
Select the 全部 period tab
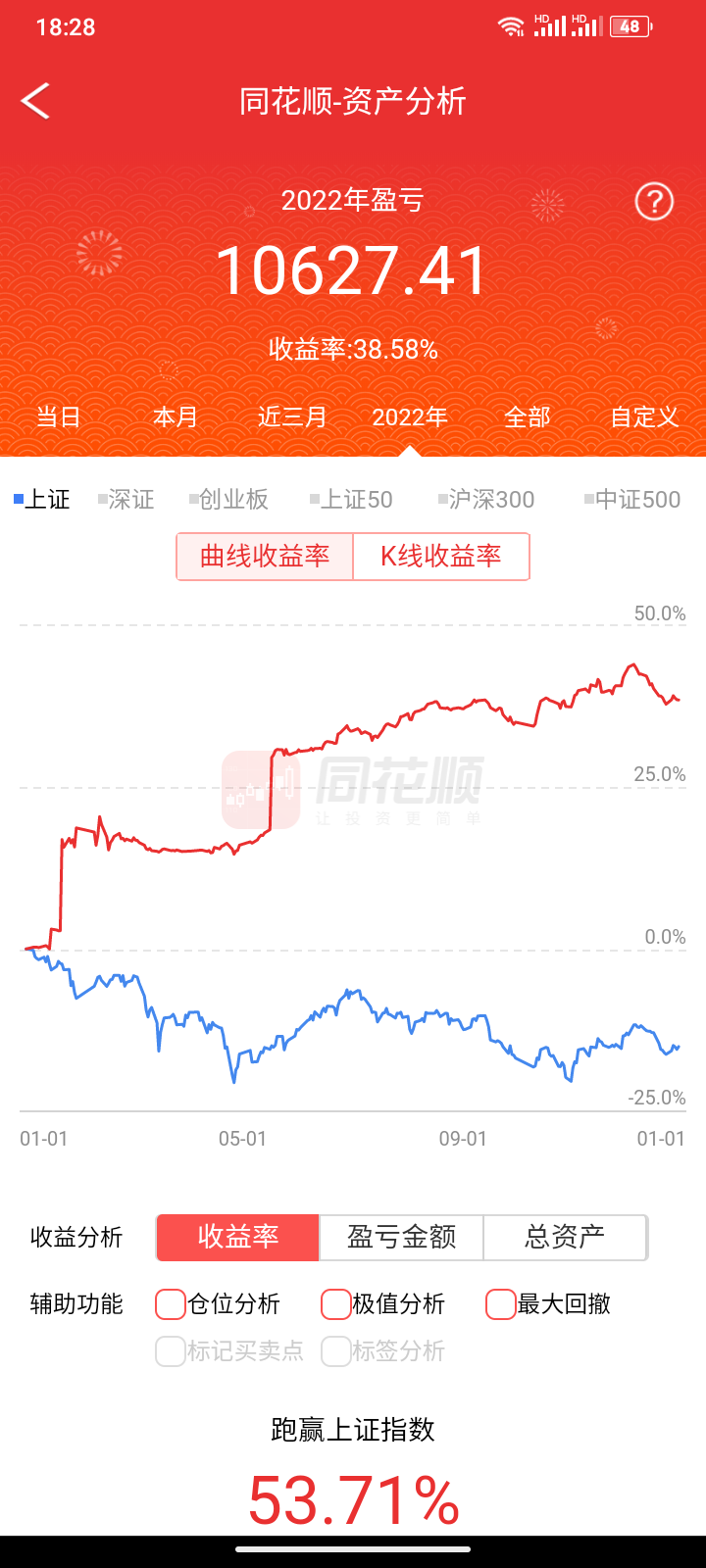click(528, 416)
